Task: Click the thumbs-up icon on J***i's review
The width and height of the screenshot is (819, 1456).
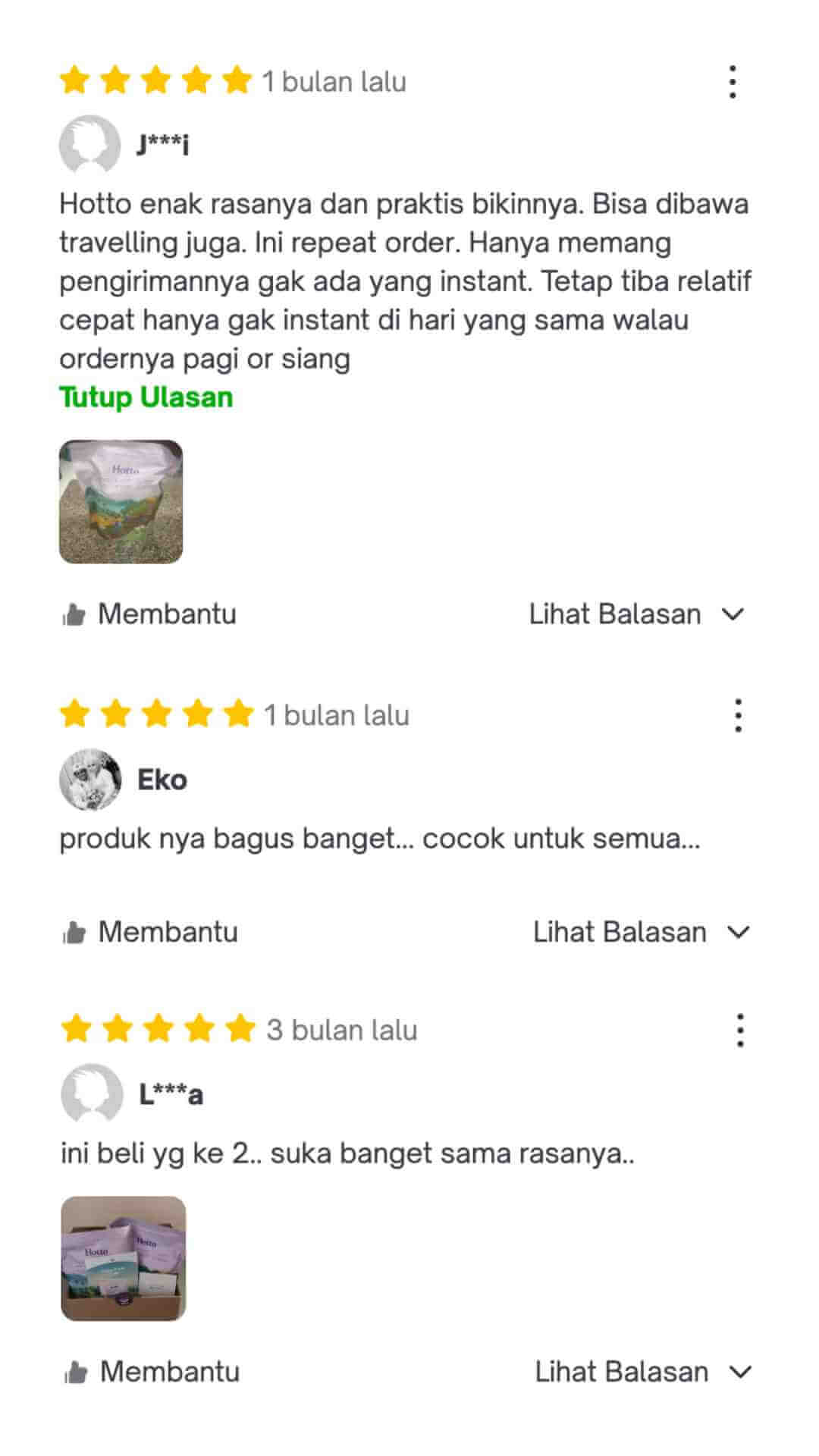Action: [x=74, y=613]
